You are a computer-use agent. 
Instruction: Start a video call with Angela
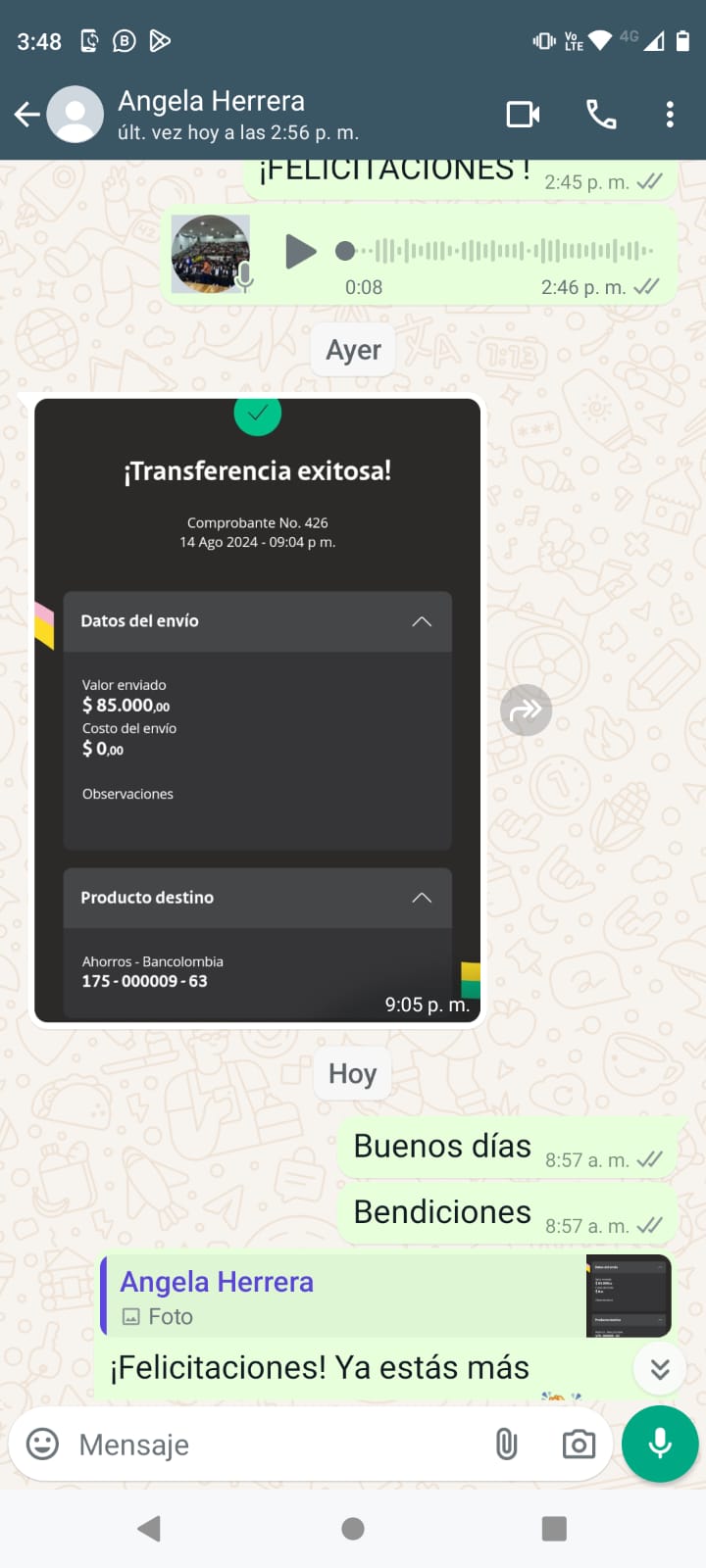coord(523,115)
